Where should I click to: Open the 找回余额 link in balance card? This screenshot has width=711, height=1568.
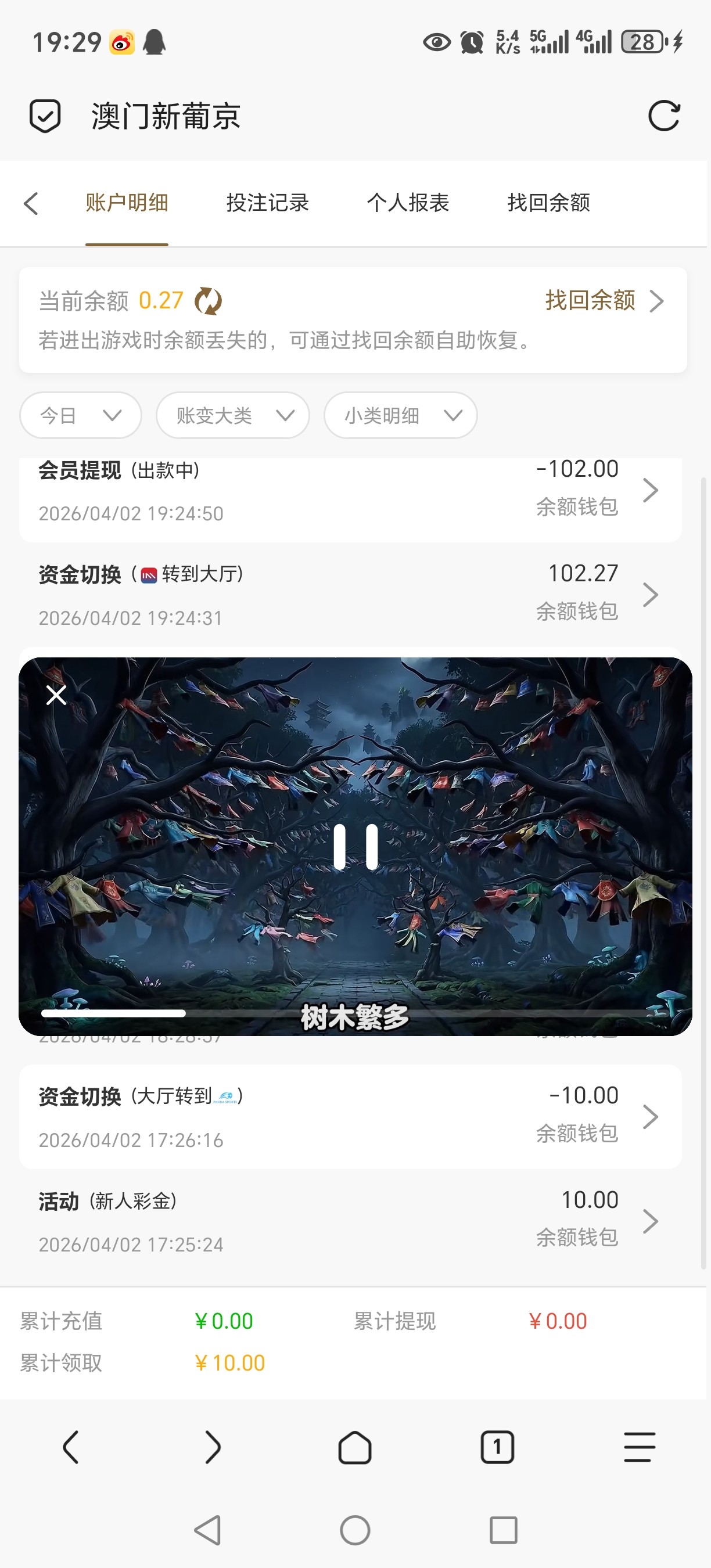coord(602,301)
